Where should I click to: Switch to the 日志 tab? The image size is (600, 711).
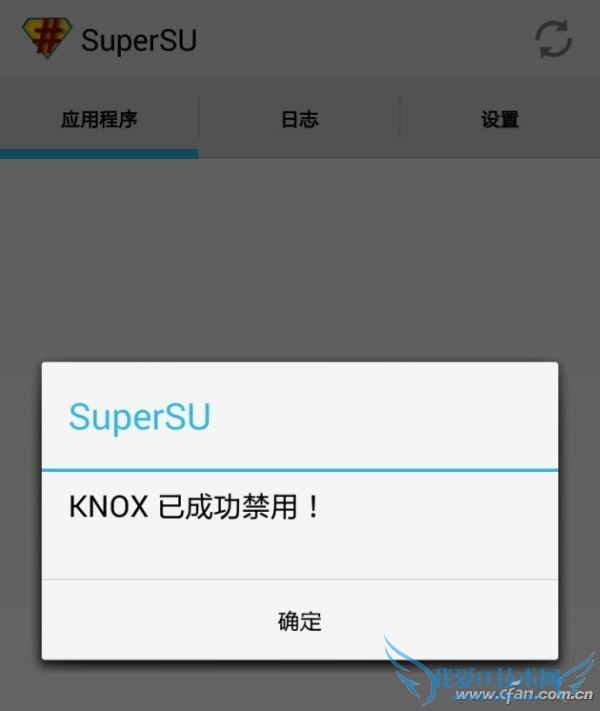pos(299,120)
